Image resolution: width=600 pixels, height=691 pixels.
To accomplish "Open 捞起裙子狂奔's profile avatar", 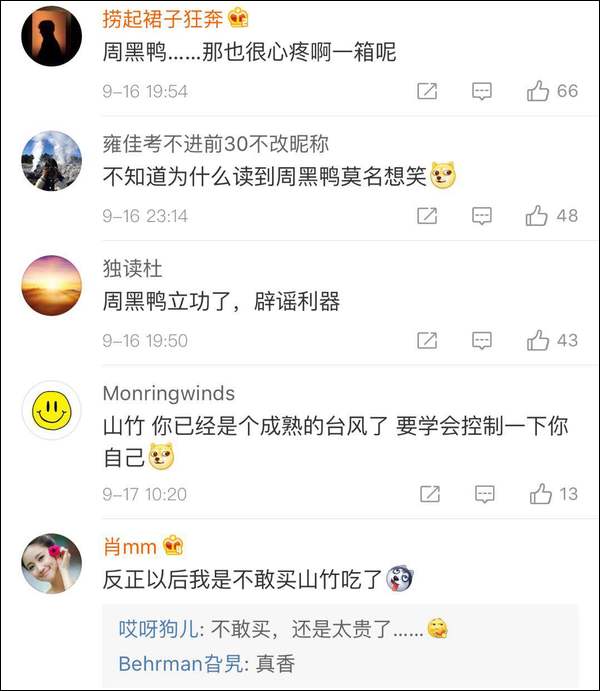I will [51, 37].
